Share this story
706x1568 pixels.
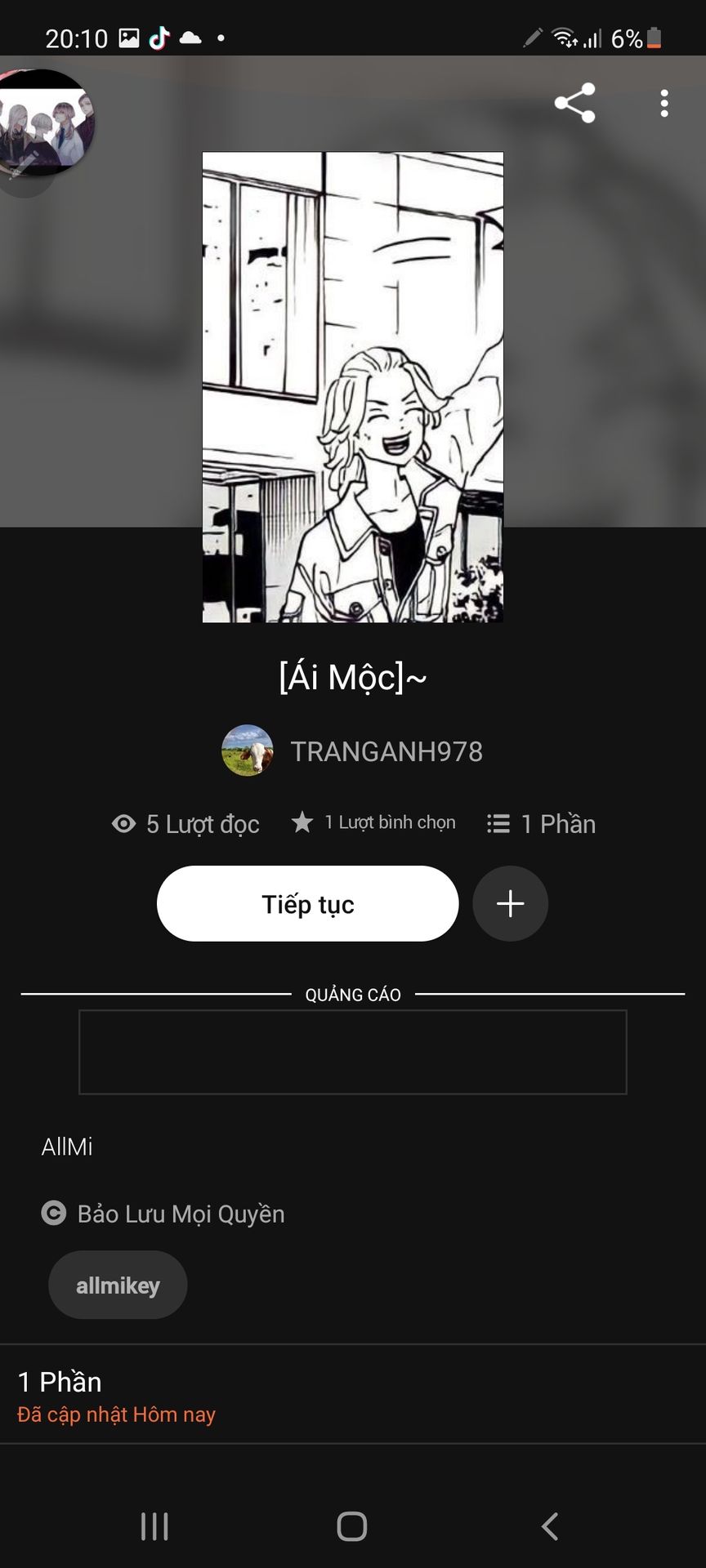point(574,103)
